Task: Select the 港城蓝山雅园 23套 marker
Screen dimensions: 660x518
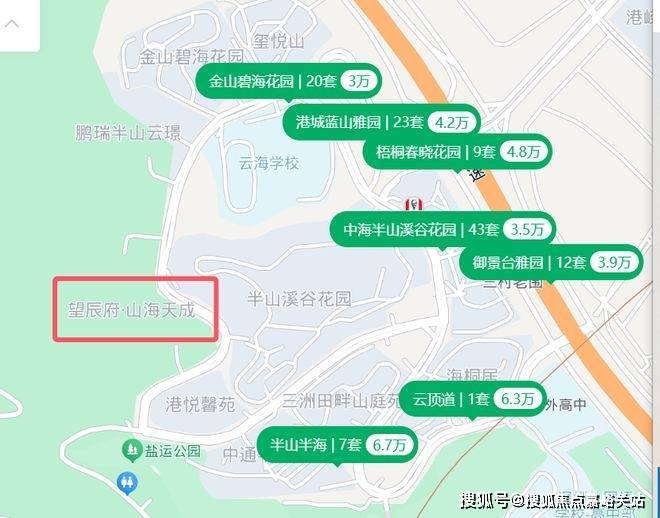Action: point(383,122)
